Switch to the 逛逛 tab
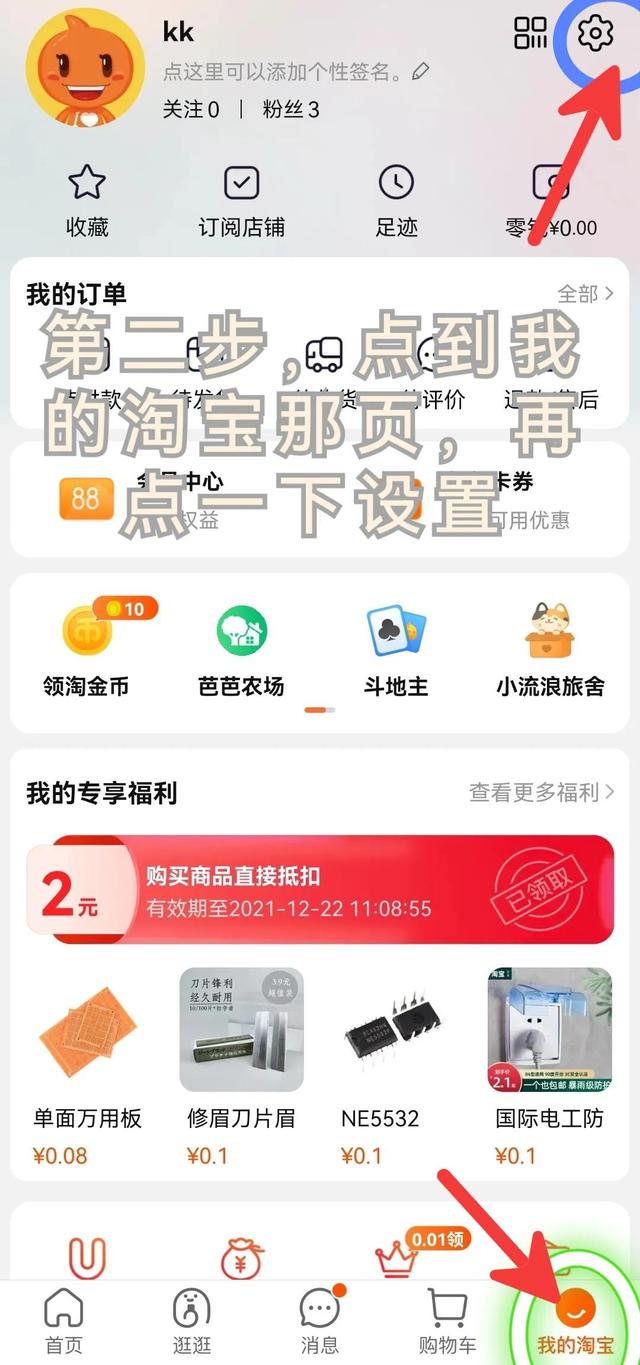 pos(192,1322)
